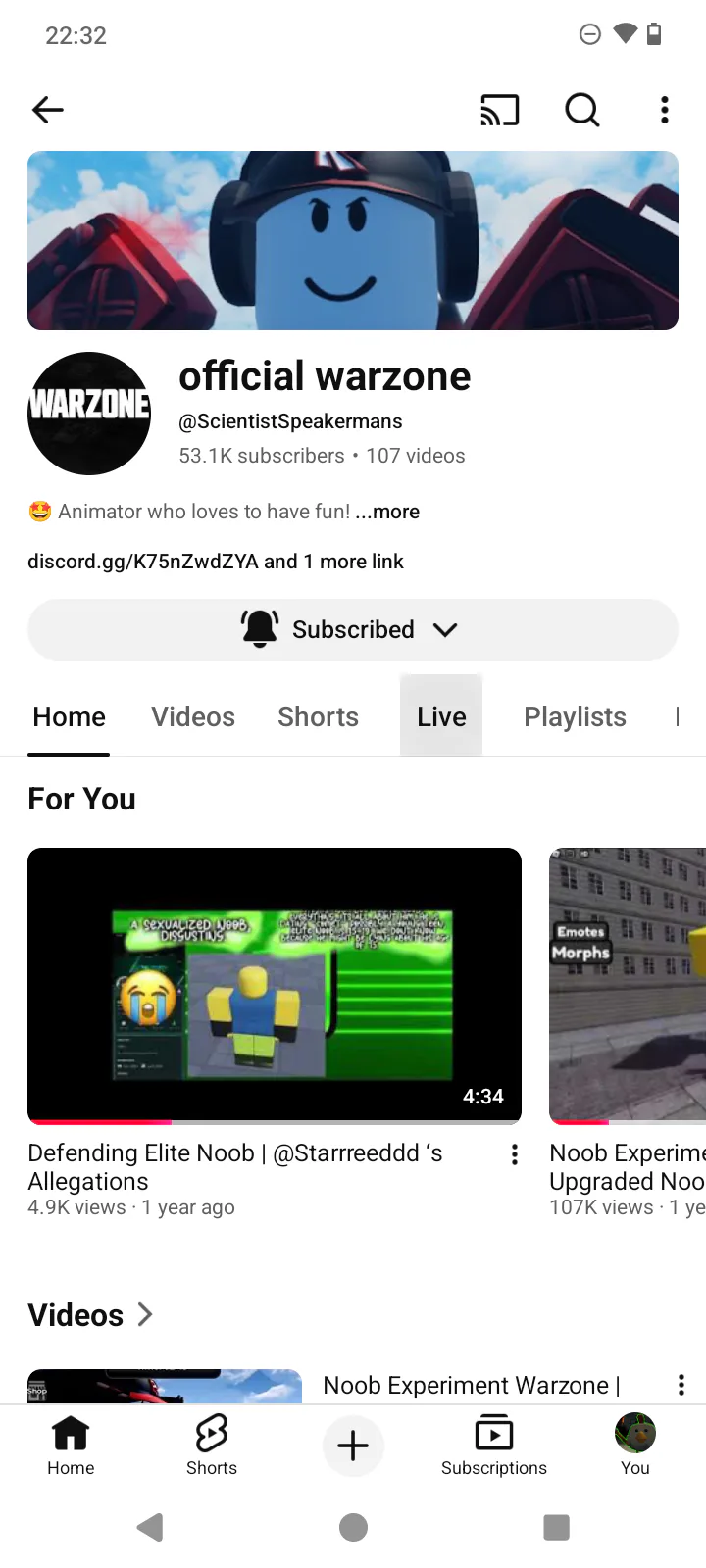This screenshot has height=1568, width=706.
Task: Open the Noob Experiment Upgraded Noob video
Action: 628,985
